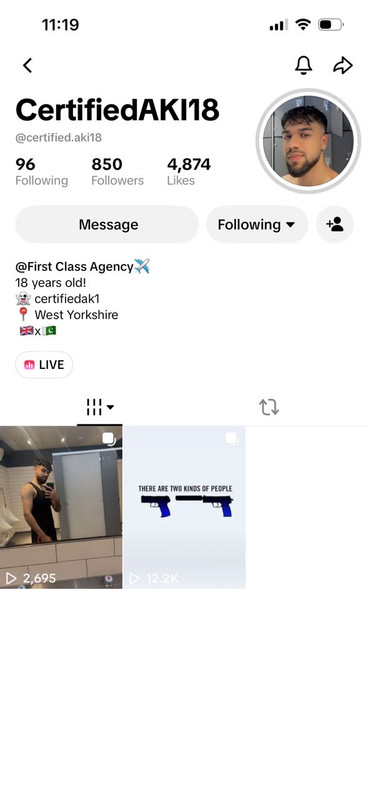
Task: Switch to the reposts tab
Action: [269, 407]
